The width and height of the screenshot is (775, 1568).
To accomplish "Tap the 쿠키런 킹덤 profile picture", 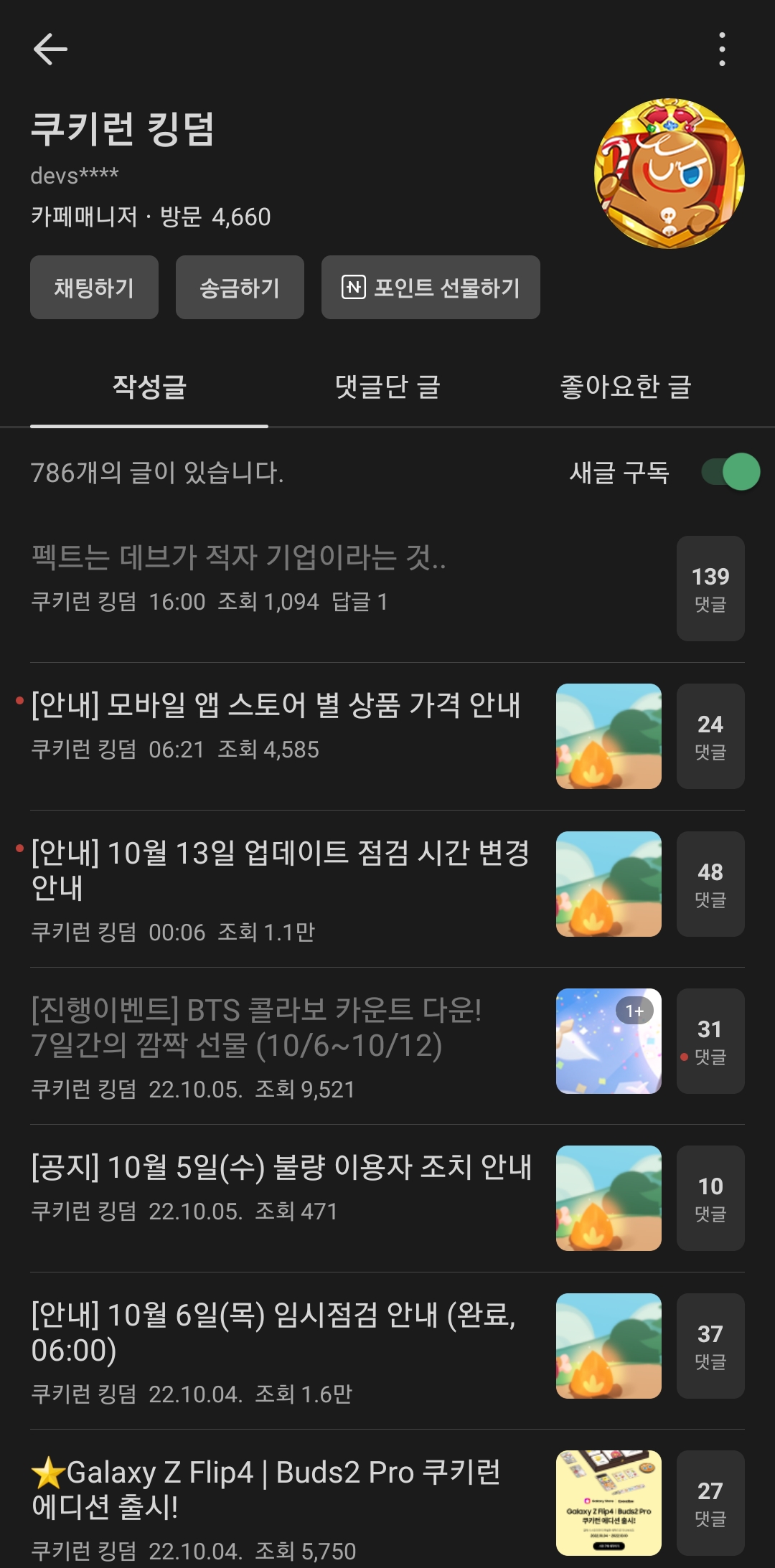I will coord(670,174).
